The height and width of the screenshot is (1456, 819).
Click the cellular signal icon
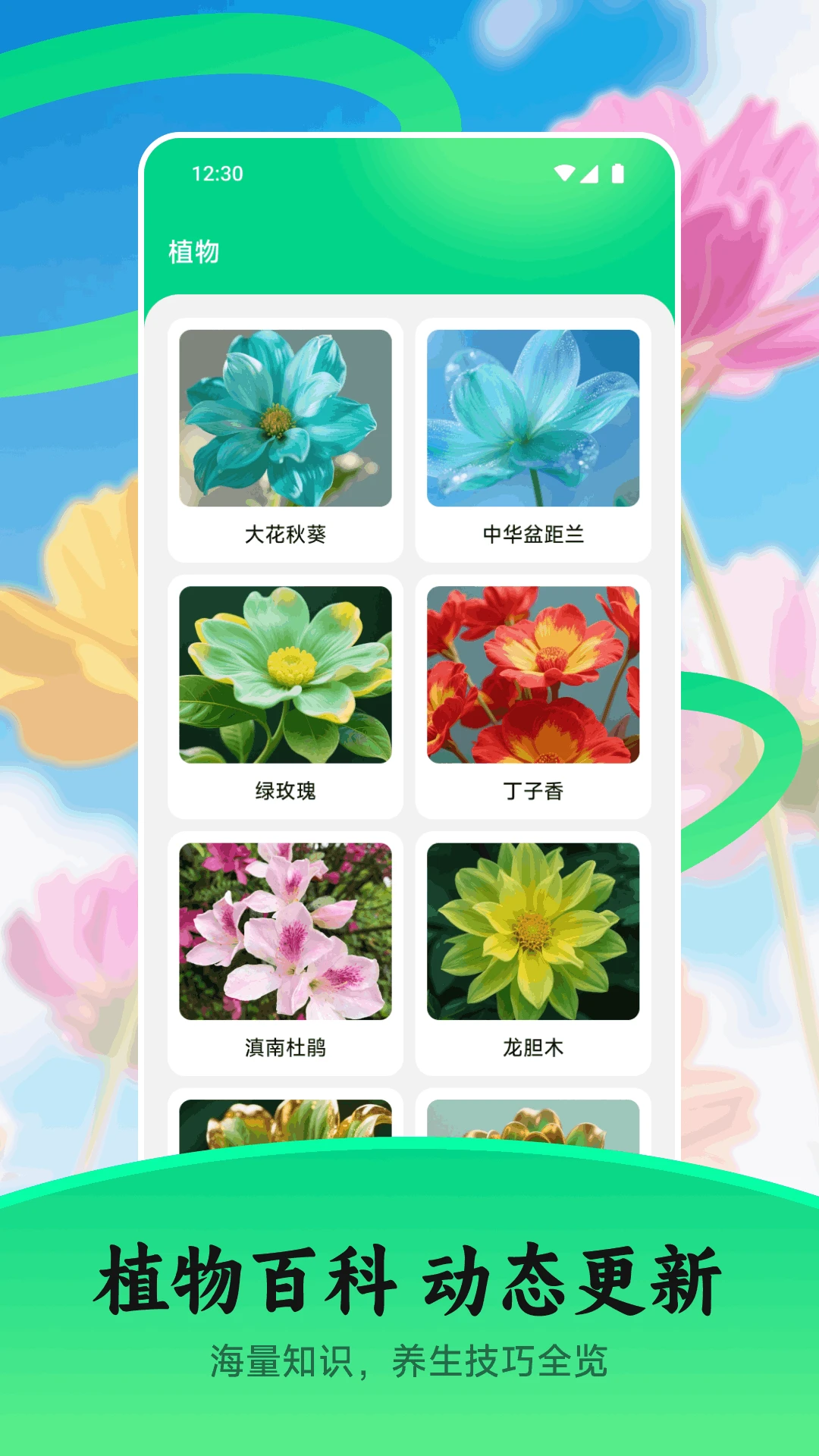591,173
